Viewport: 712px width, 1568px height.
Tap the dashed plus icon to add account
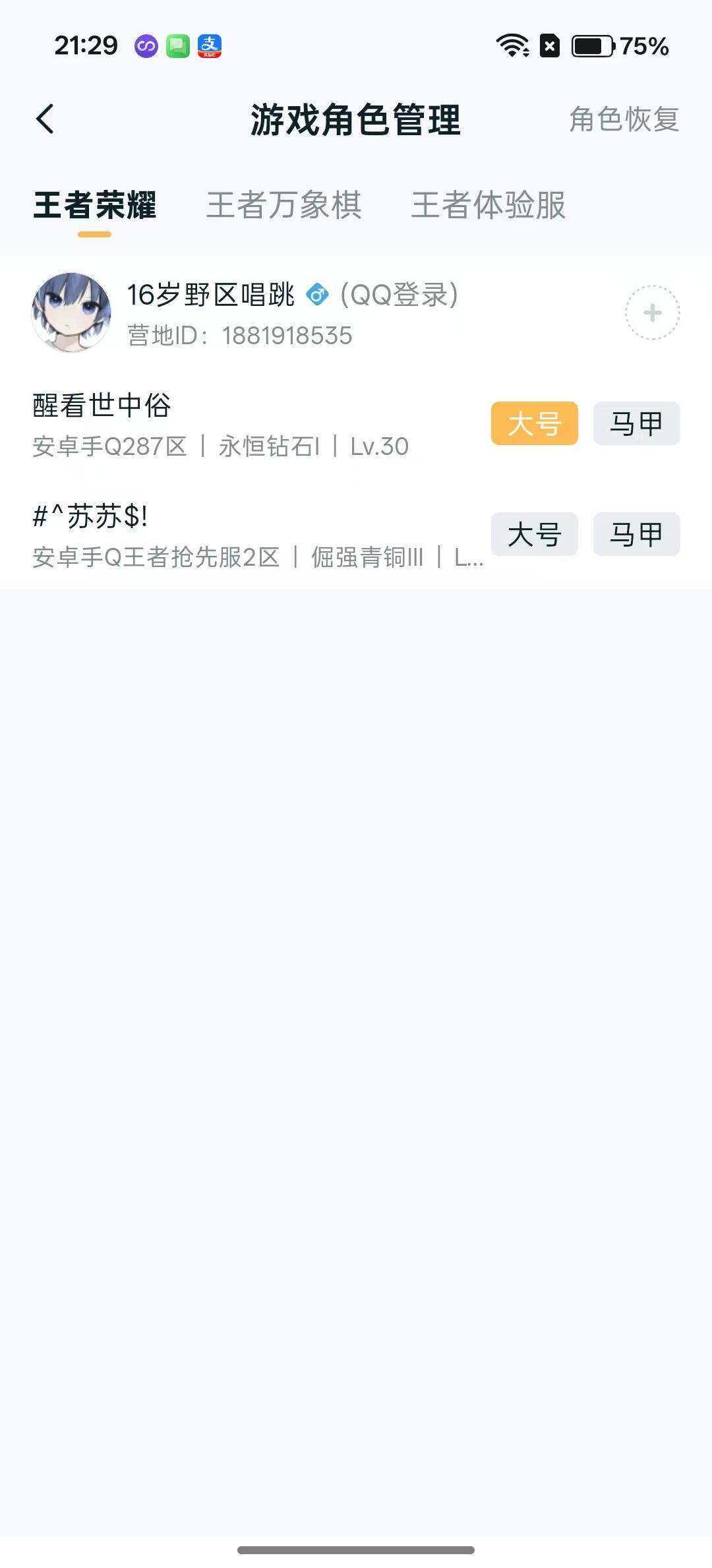652,313
